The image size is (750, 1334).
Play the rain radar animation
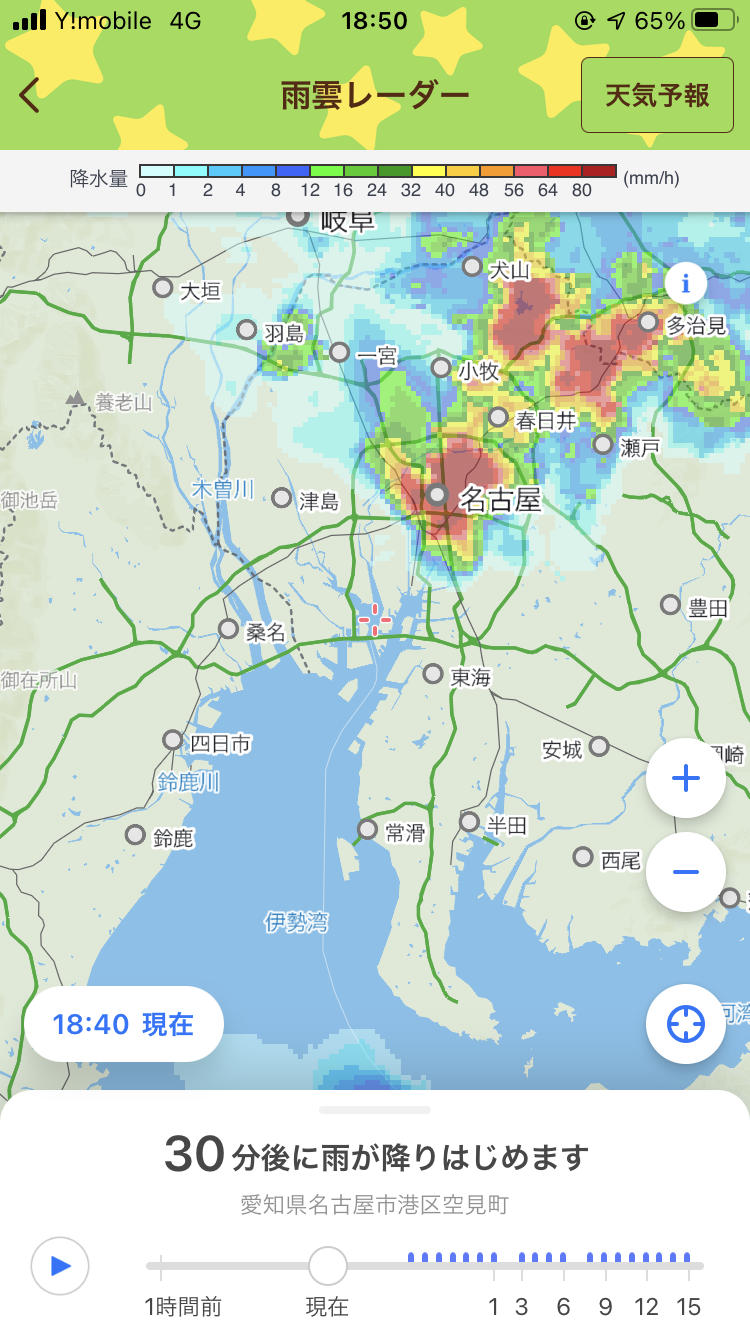60,1266
